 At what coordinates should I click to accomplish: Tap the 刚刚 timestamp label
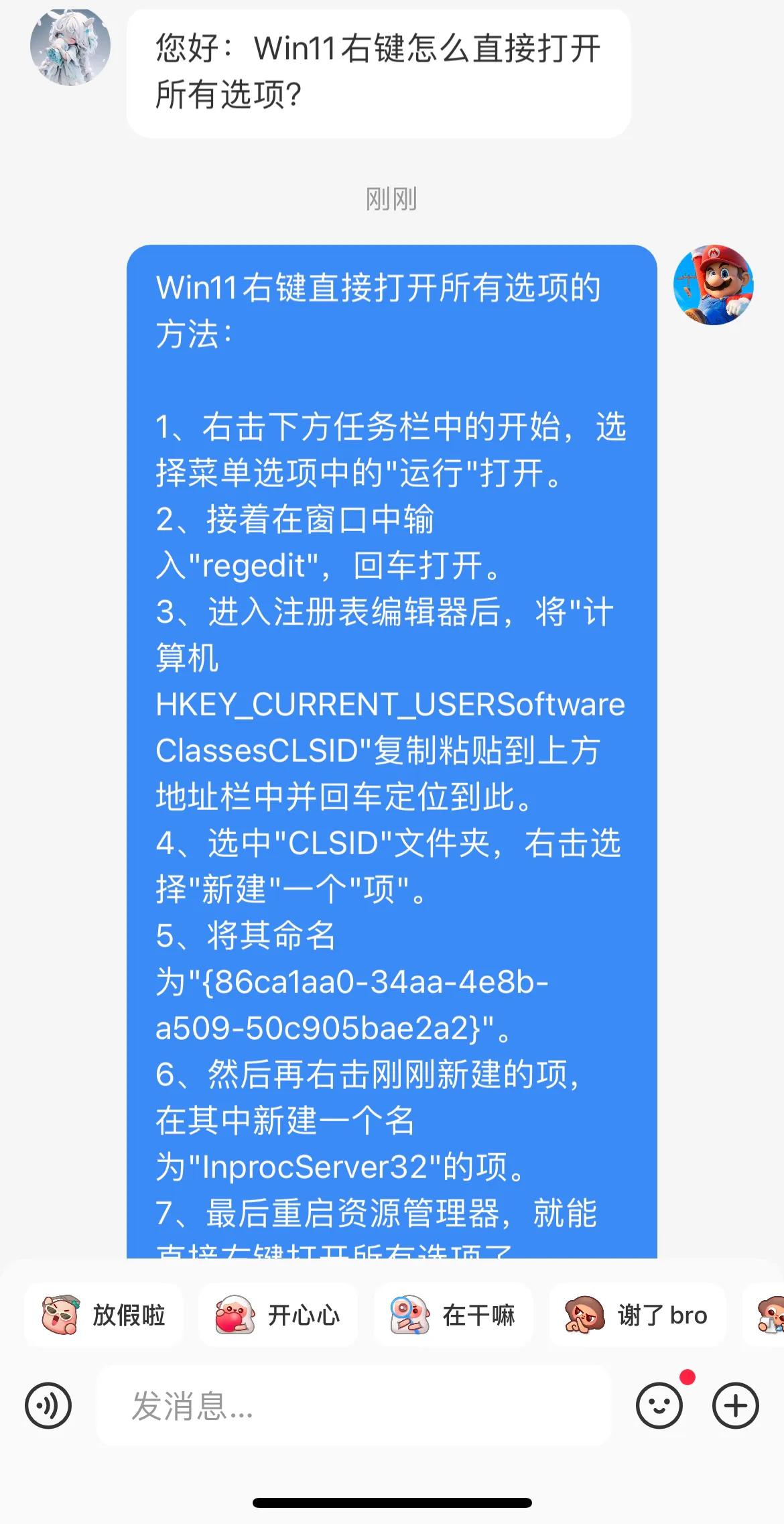pos(392,198)
